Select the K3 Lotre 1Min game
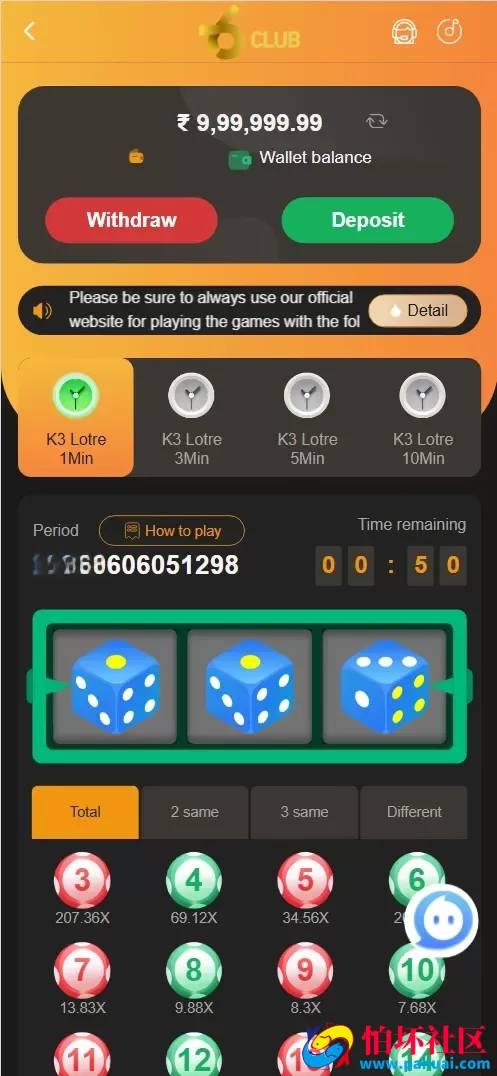 76,417
